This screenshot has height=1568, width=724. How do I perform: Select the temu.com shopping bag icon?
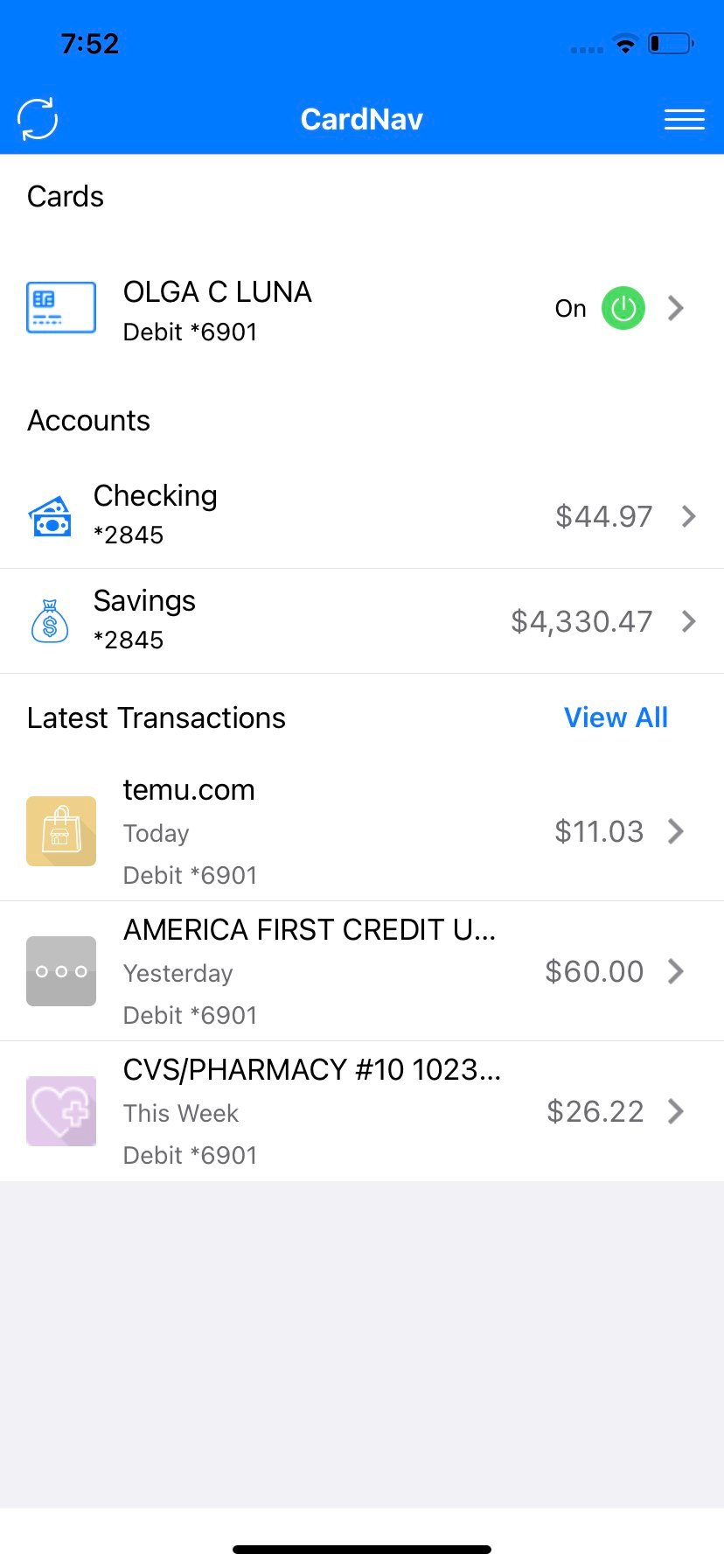point(61,830)
